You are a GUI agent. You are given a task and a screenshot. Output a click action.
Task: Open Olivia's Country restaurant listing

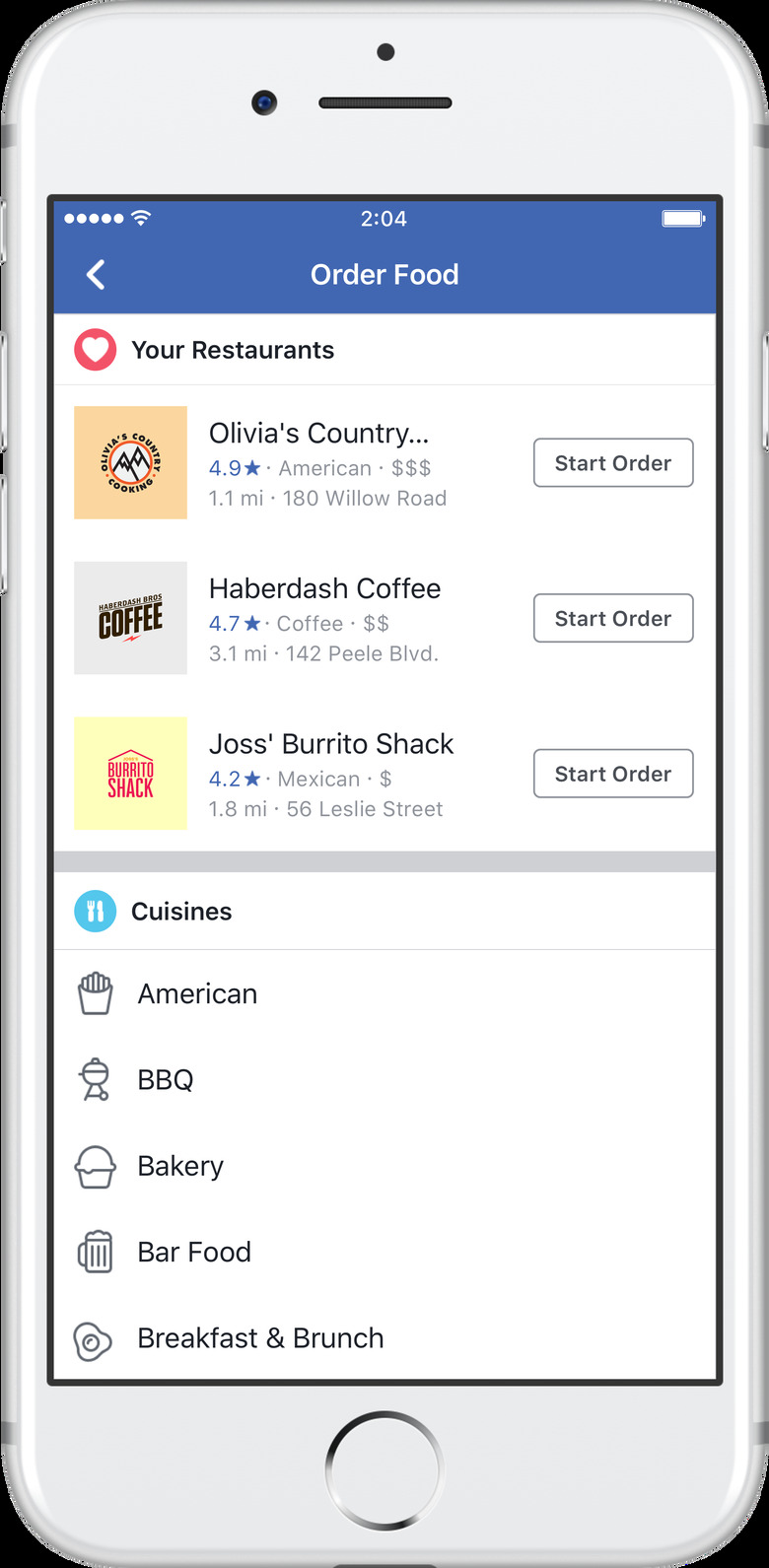(x=317, y=434)
